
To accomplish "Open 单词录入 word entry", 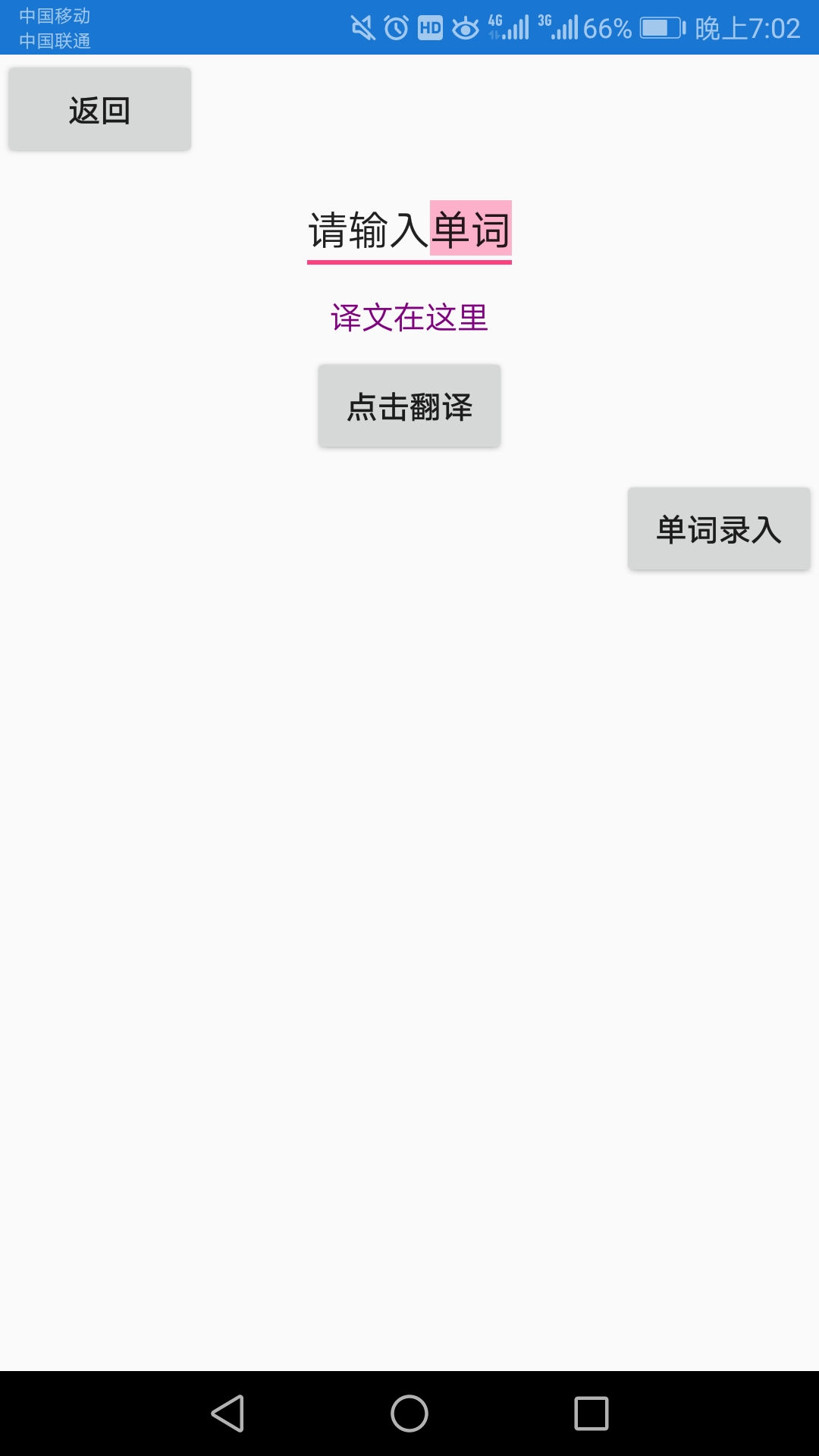I will pos(719,529).
